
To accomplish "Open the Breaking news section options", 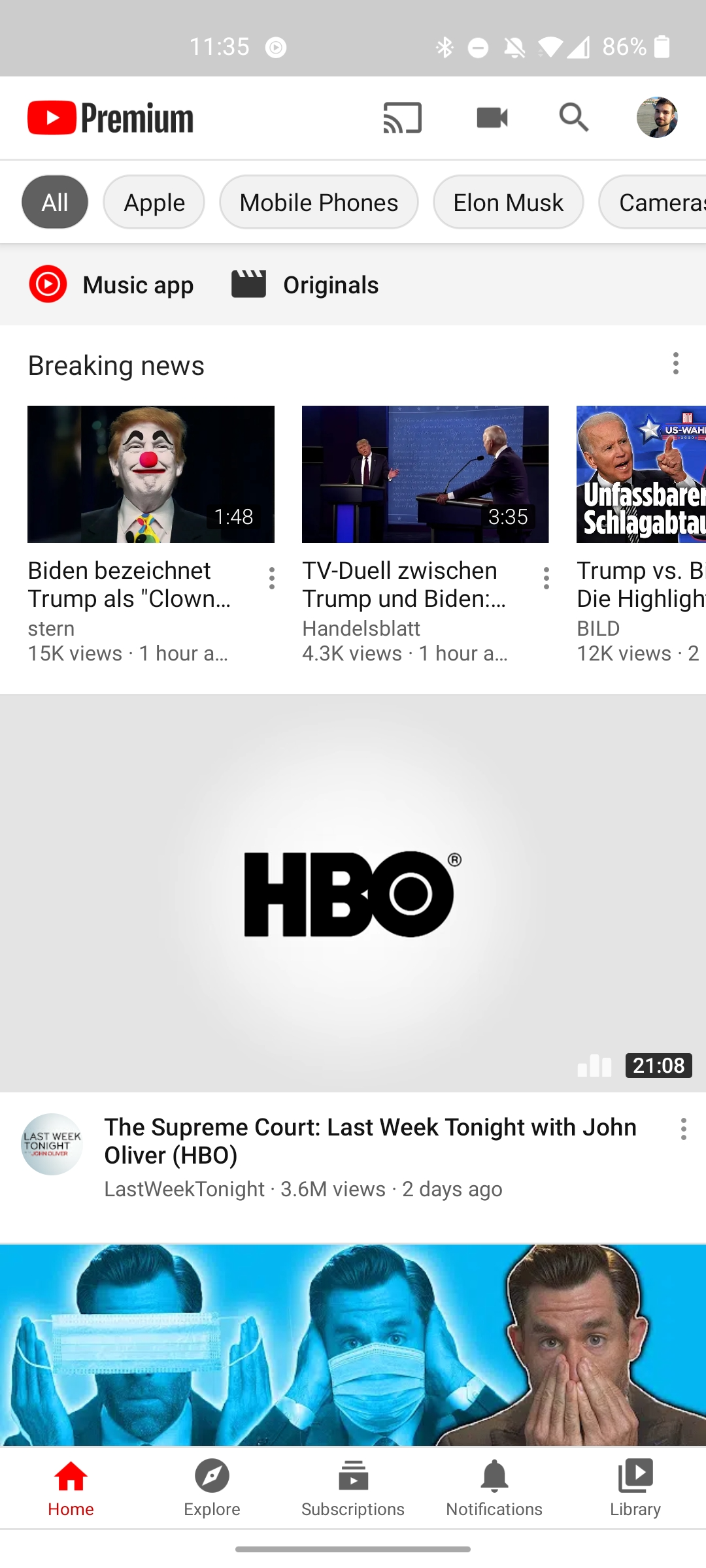I will (675, 364).
